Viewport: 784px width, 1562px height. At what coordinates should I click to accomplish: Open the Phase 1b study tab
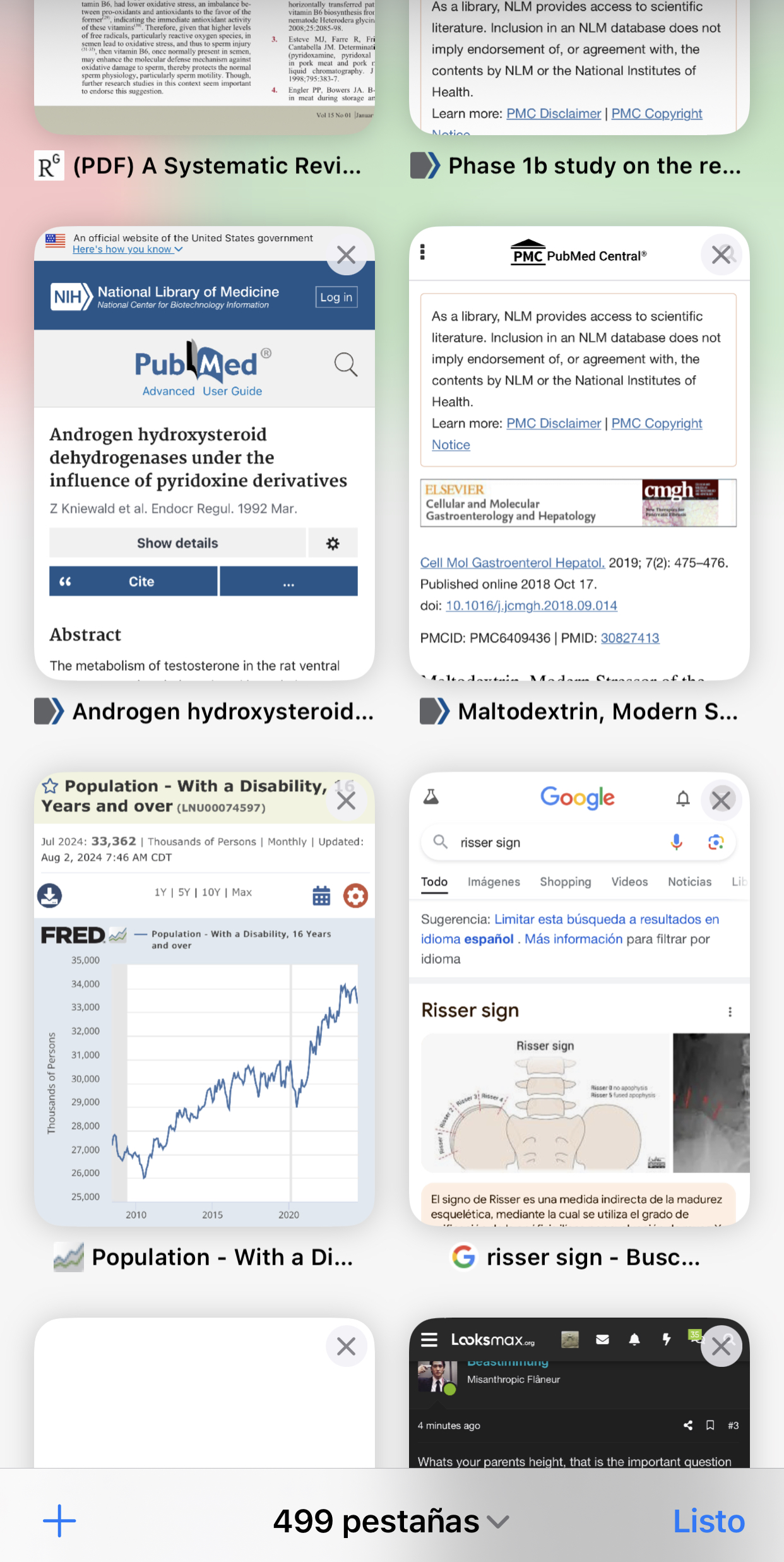coord(579,63)
